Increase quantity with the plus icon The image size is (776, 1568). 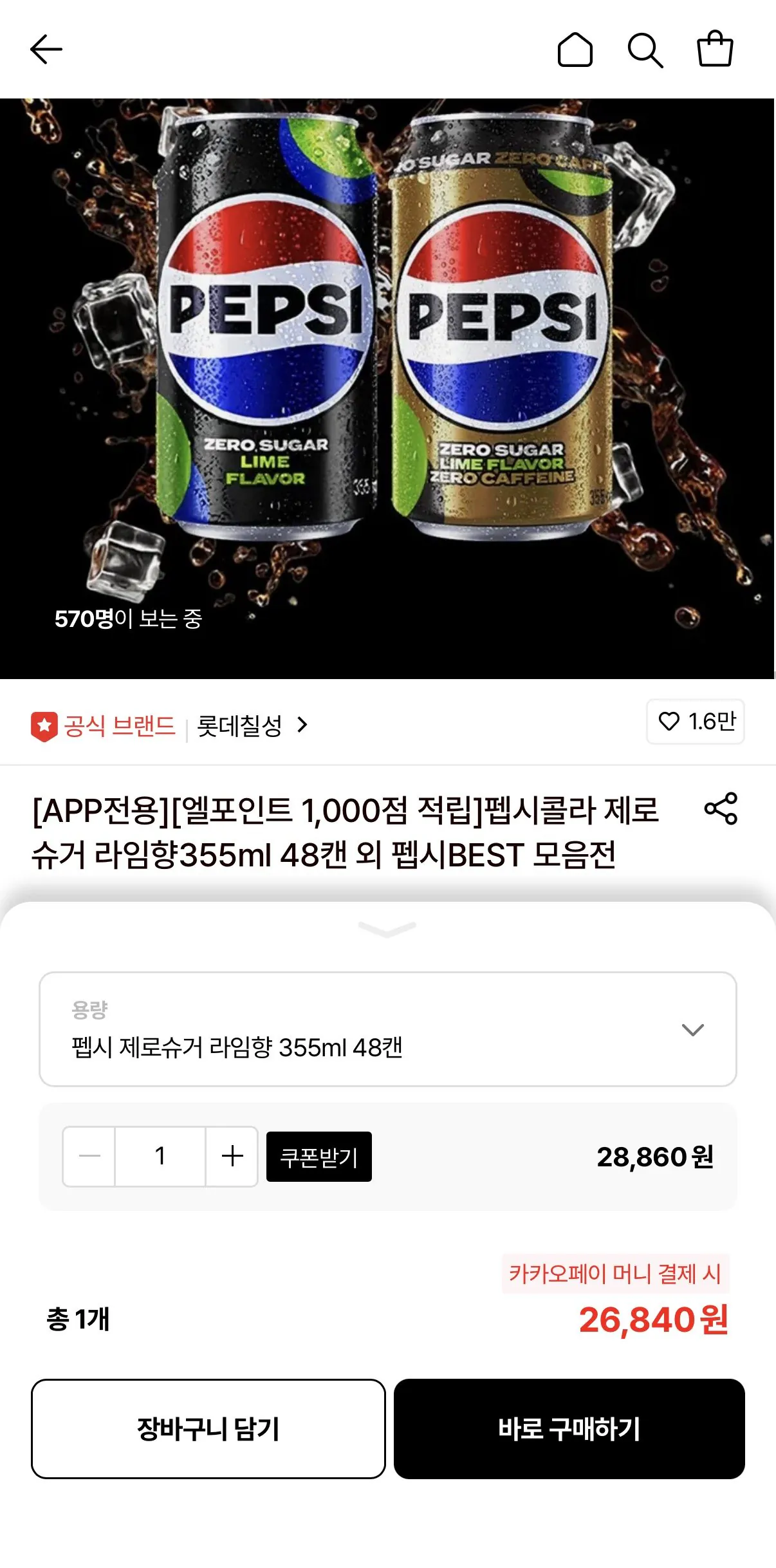coord(231,1157)
